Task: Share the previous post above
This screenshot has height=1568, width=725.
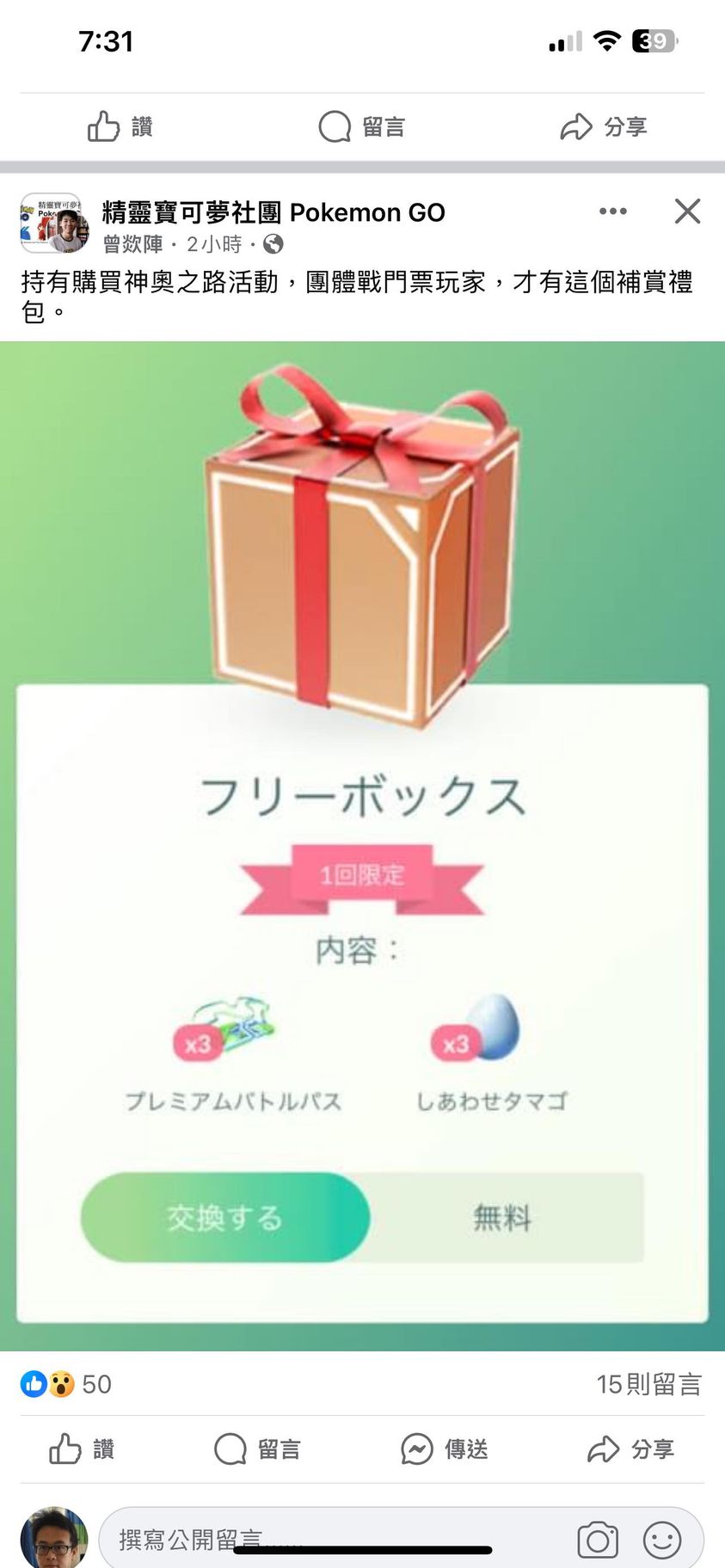Action: pos(603,127)
